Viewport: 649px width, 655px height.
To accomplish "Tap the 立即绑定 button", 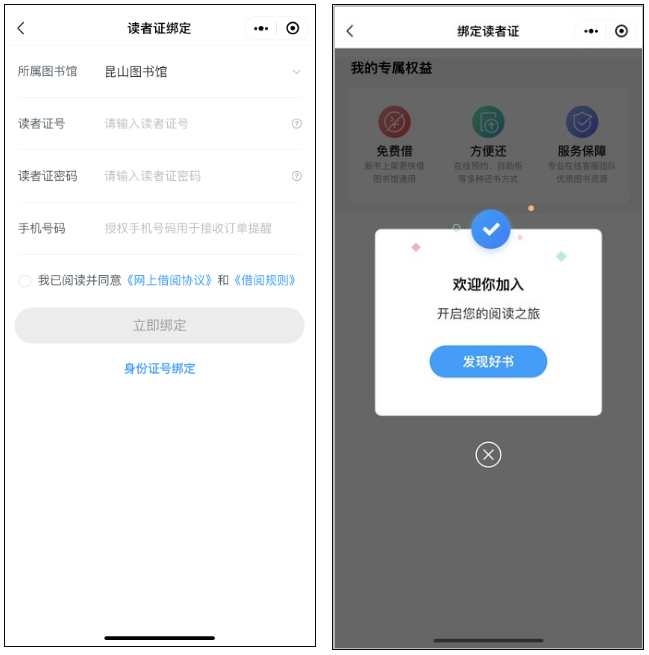I will click(159, 326).
